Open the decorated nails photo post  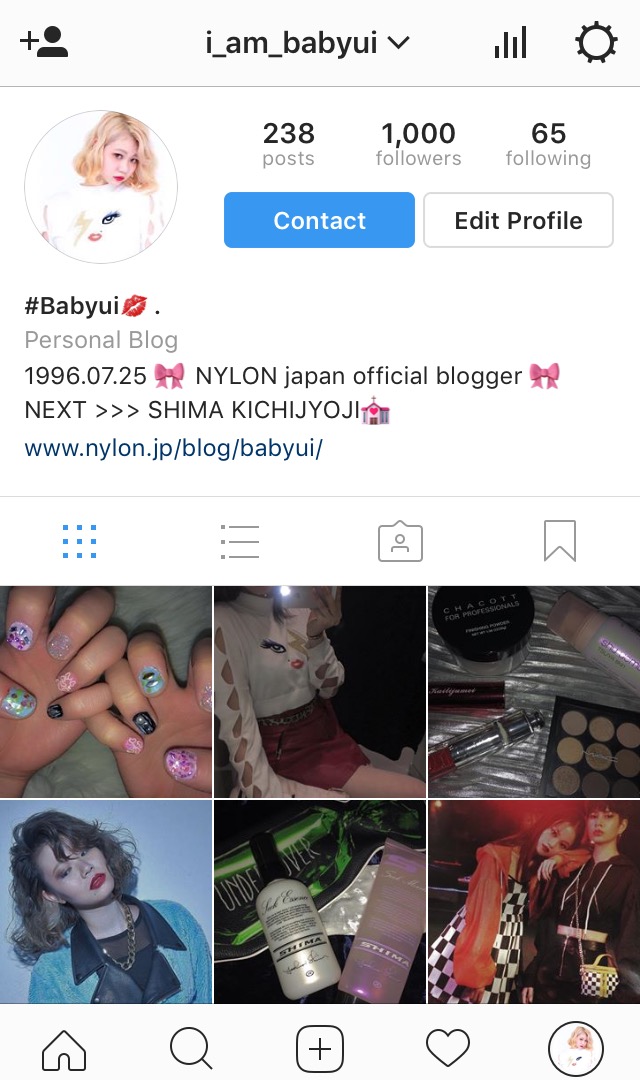pyautogui.click(x=105, y=691)
